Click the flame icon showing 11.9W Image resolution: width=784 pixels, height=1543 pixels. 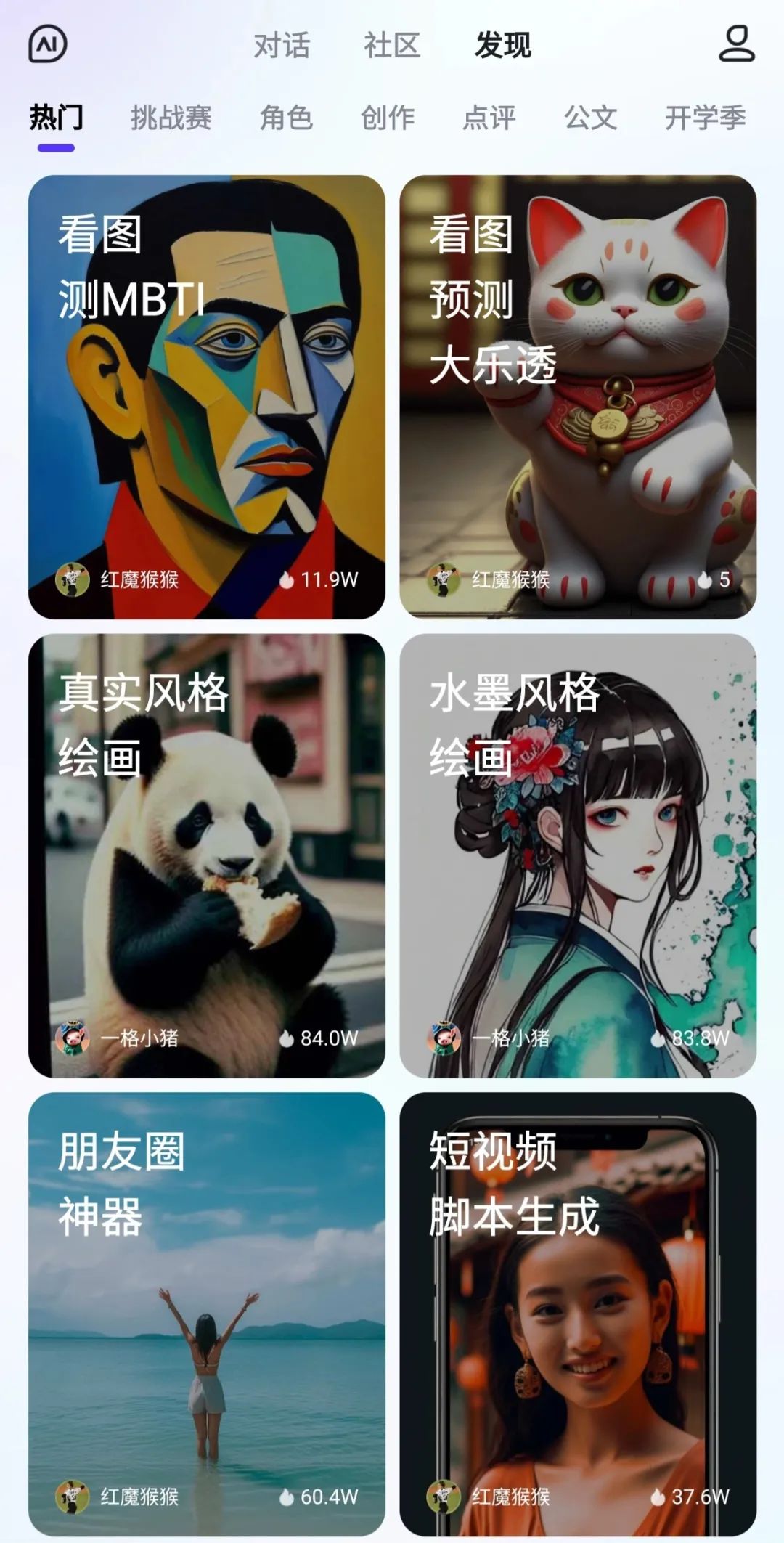coord(287,579)
